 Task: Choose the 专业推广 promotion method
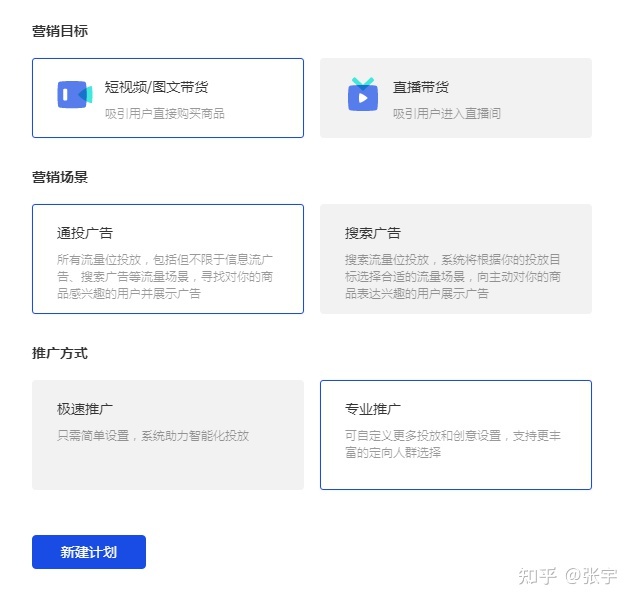click(x=455, y=435)
